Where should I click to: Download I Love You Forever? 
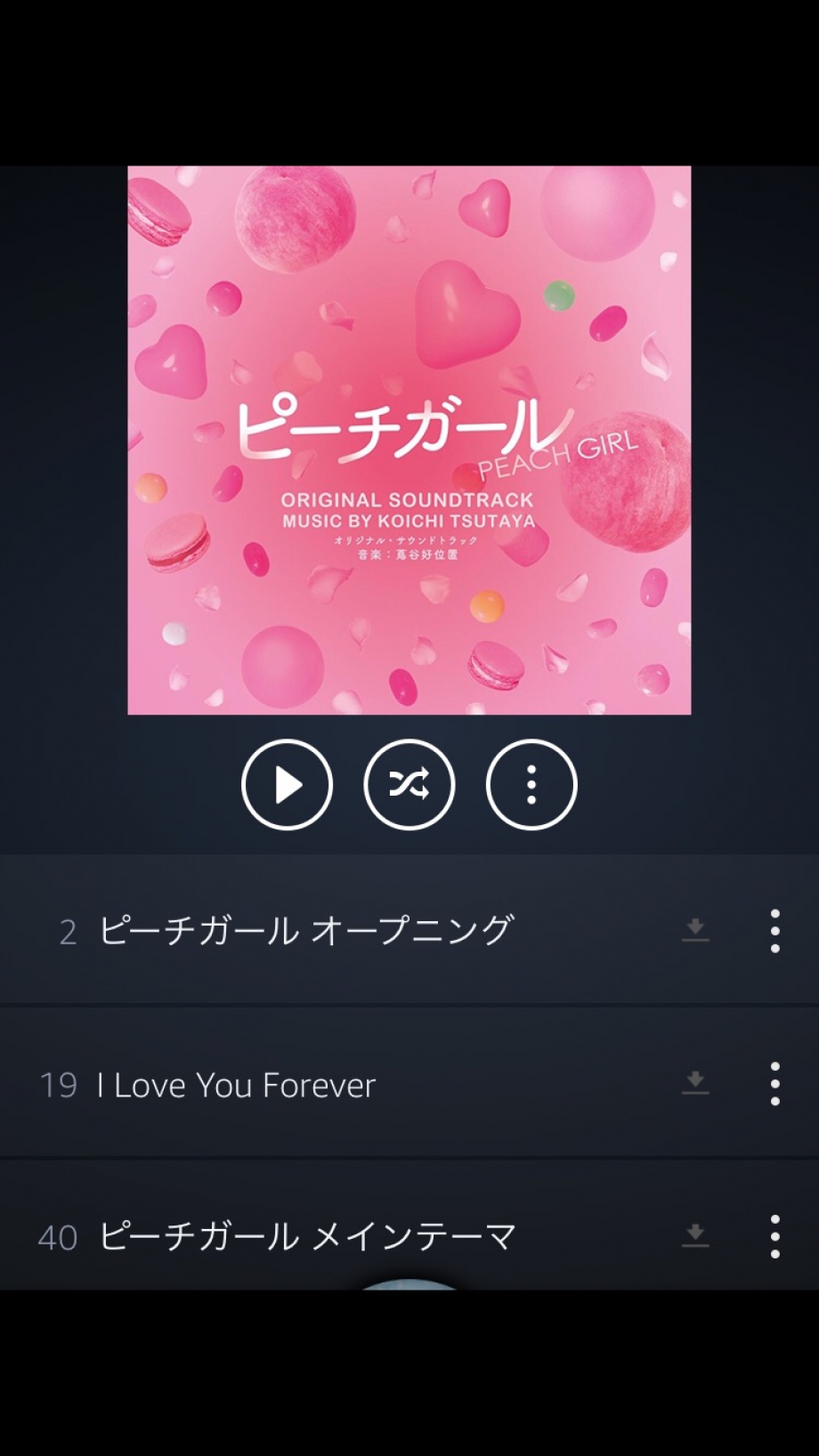click(695, 1083)
